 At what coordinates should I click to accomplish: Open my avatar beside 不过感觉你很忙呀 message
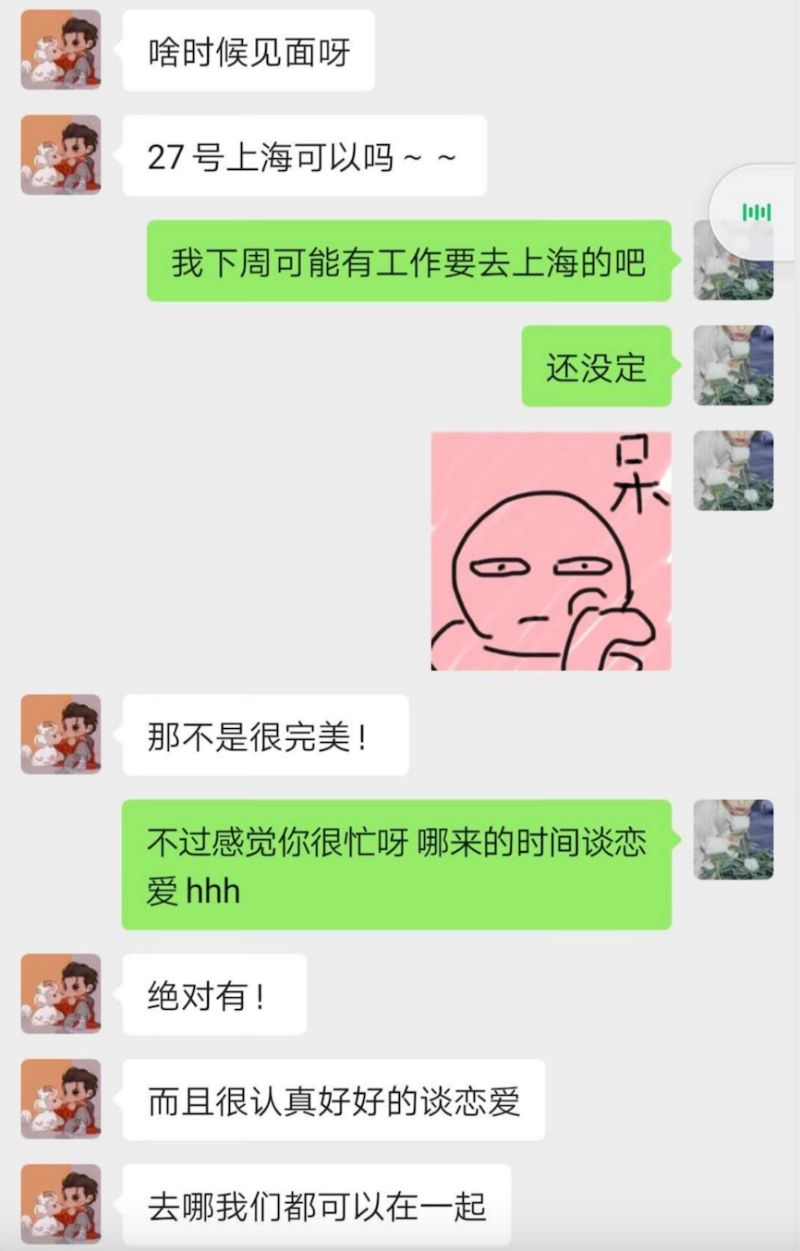[x=733, y=839]
